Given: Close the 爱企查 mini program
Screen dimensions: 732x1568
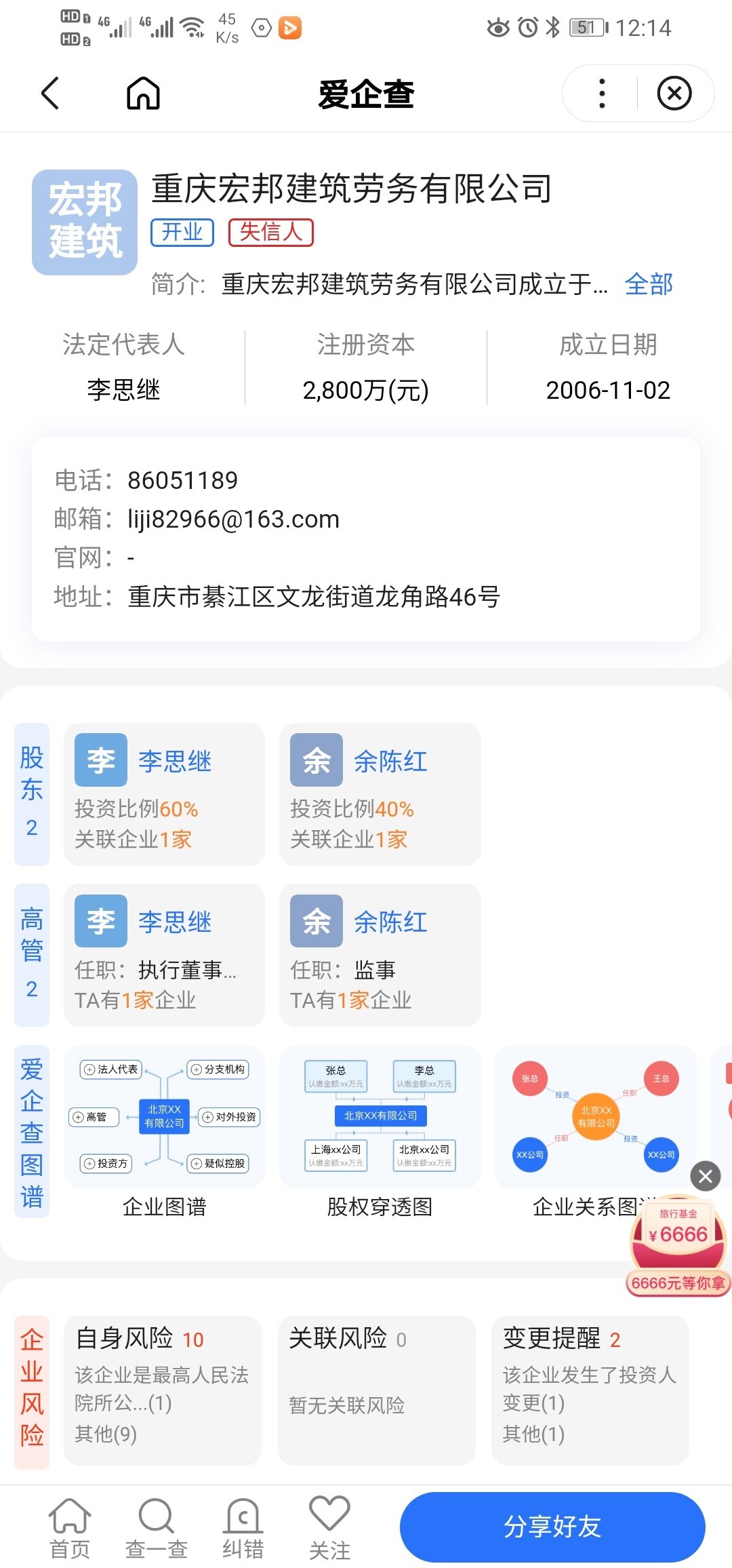Looking at the screenshot, I should [674, 93].
